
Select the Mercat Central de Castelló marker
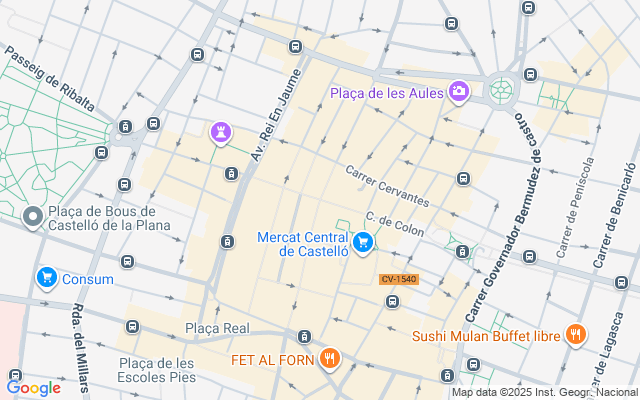(363, 241)
